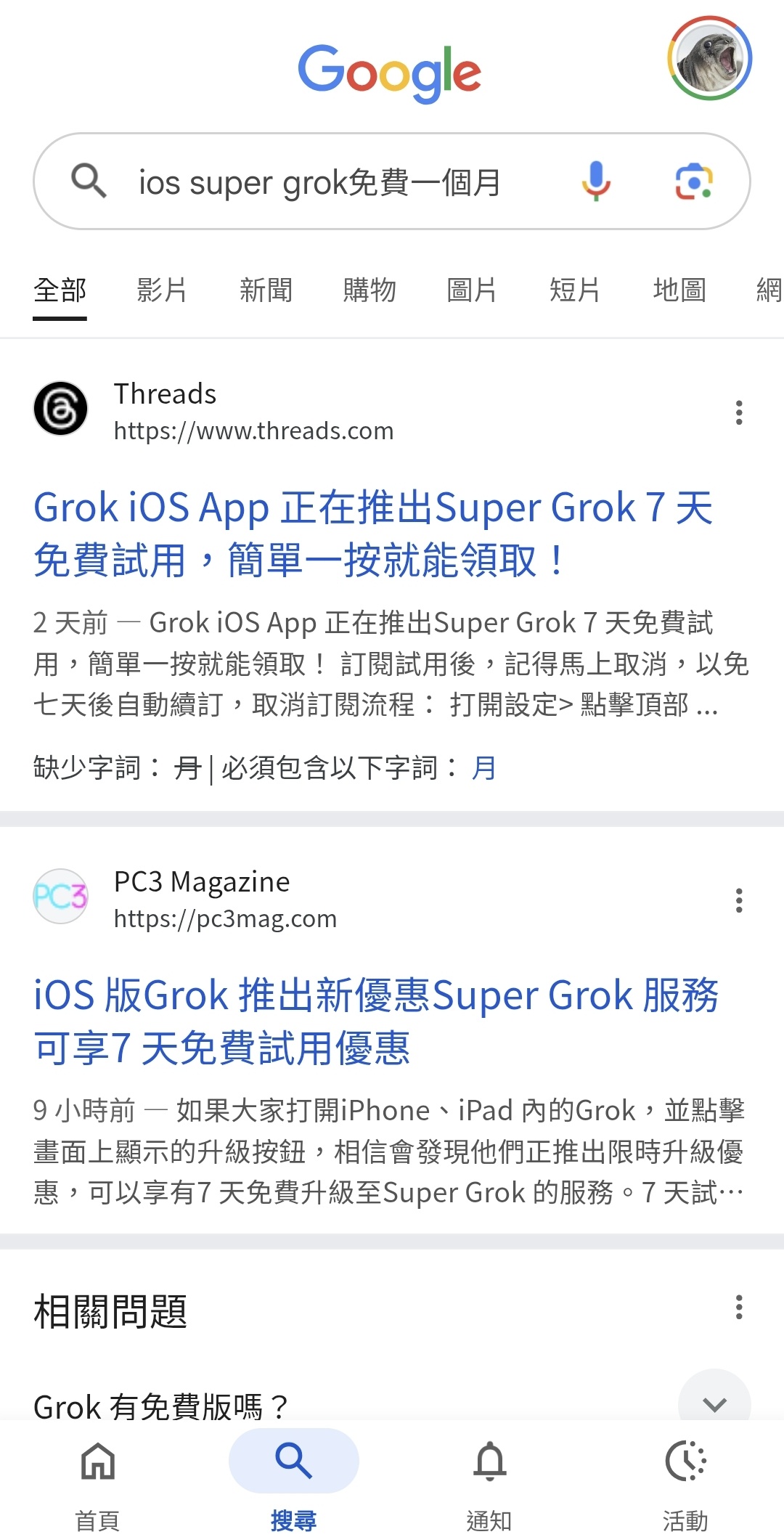Switch to the 短片 tab
784x1537 pixels.
pos(575,290)
